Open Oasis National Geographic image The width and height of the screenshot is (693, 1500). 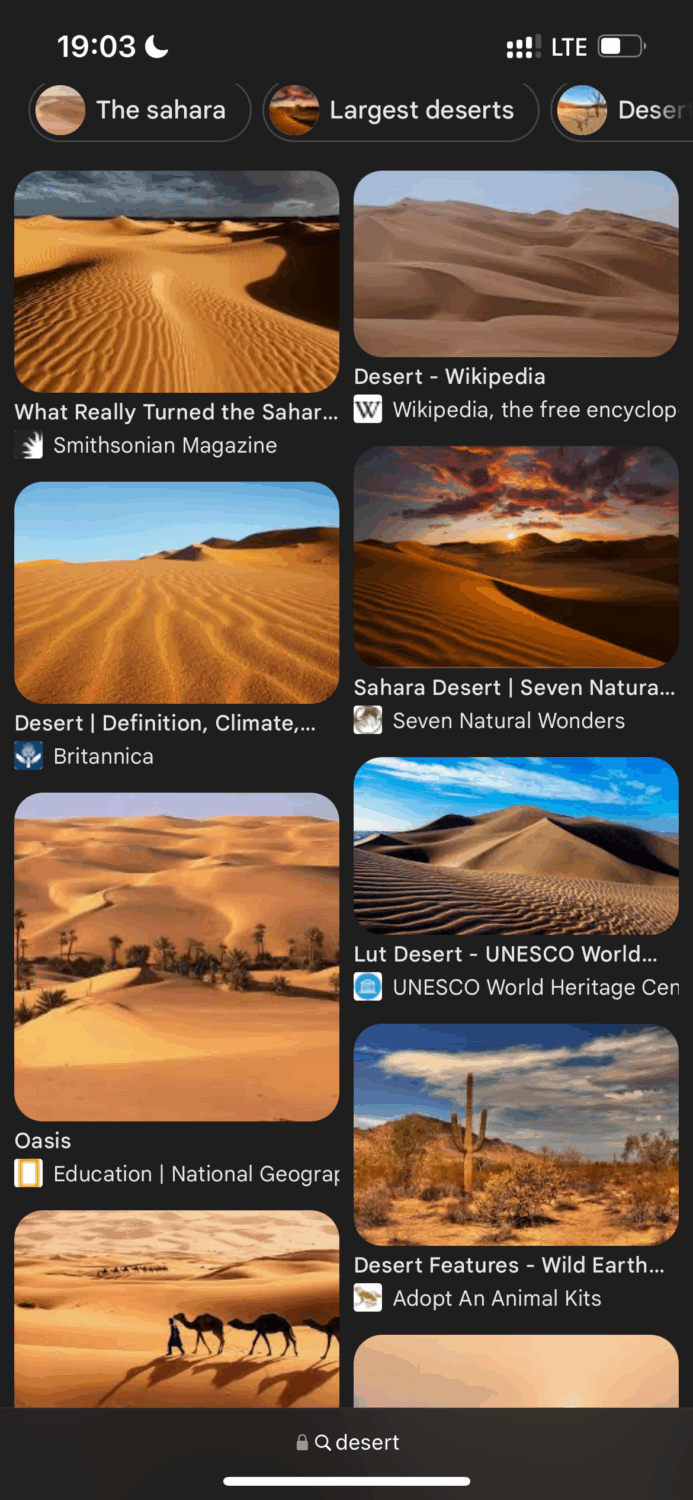tap(176, 956)
